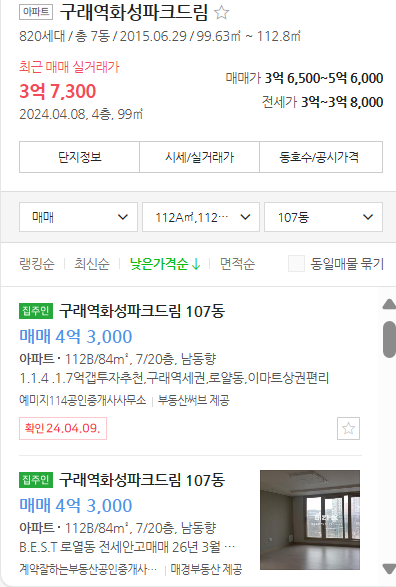The image size is (396, 587).
Task: Bookmark the listing confirmed 24.04.09
Action: click(348, 428)
